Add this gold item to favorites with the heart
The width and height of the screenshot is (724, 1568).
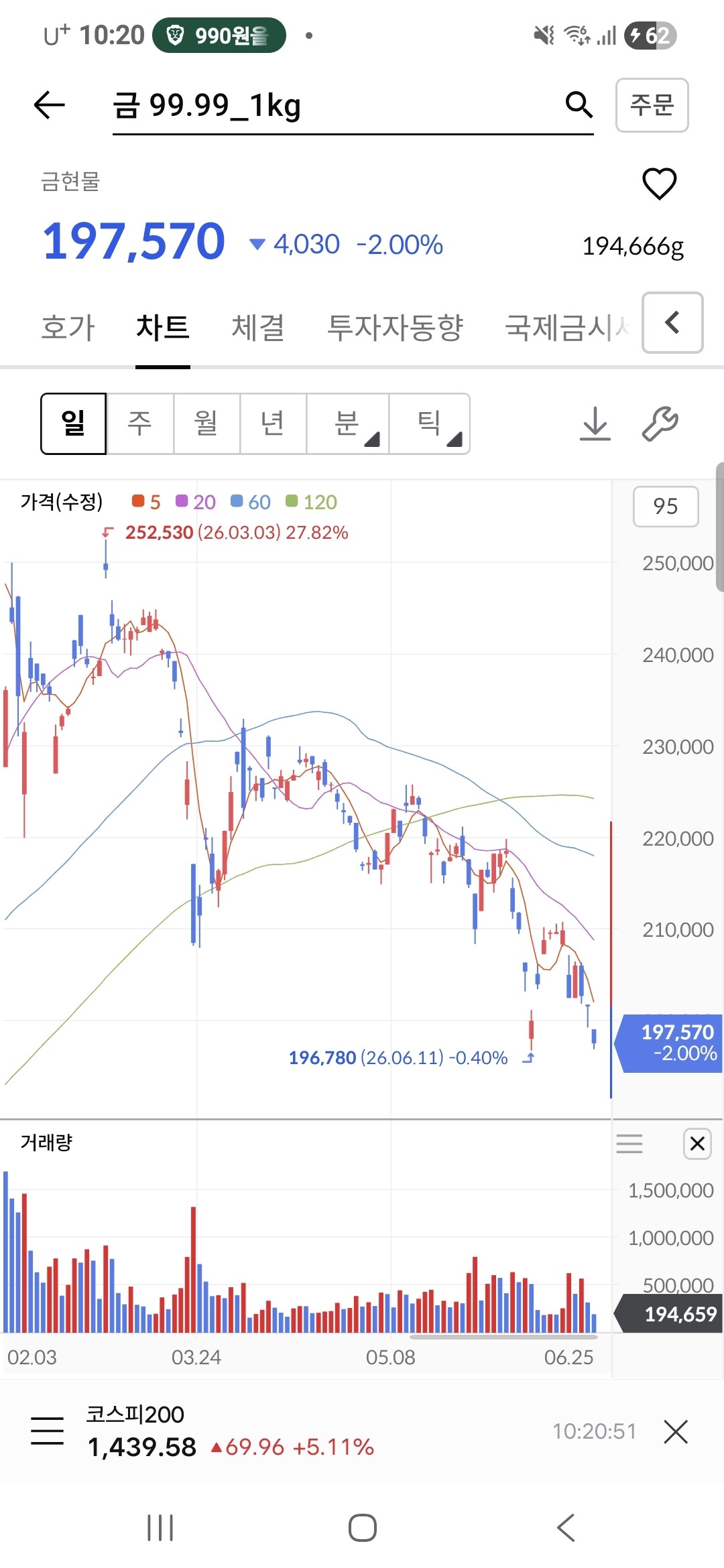tap(660, 184)
